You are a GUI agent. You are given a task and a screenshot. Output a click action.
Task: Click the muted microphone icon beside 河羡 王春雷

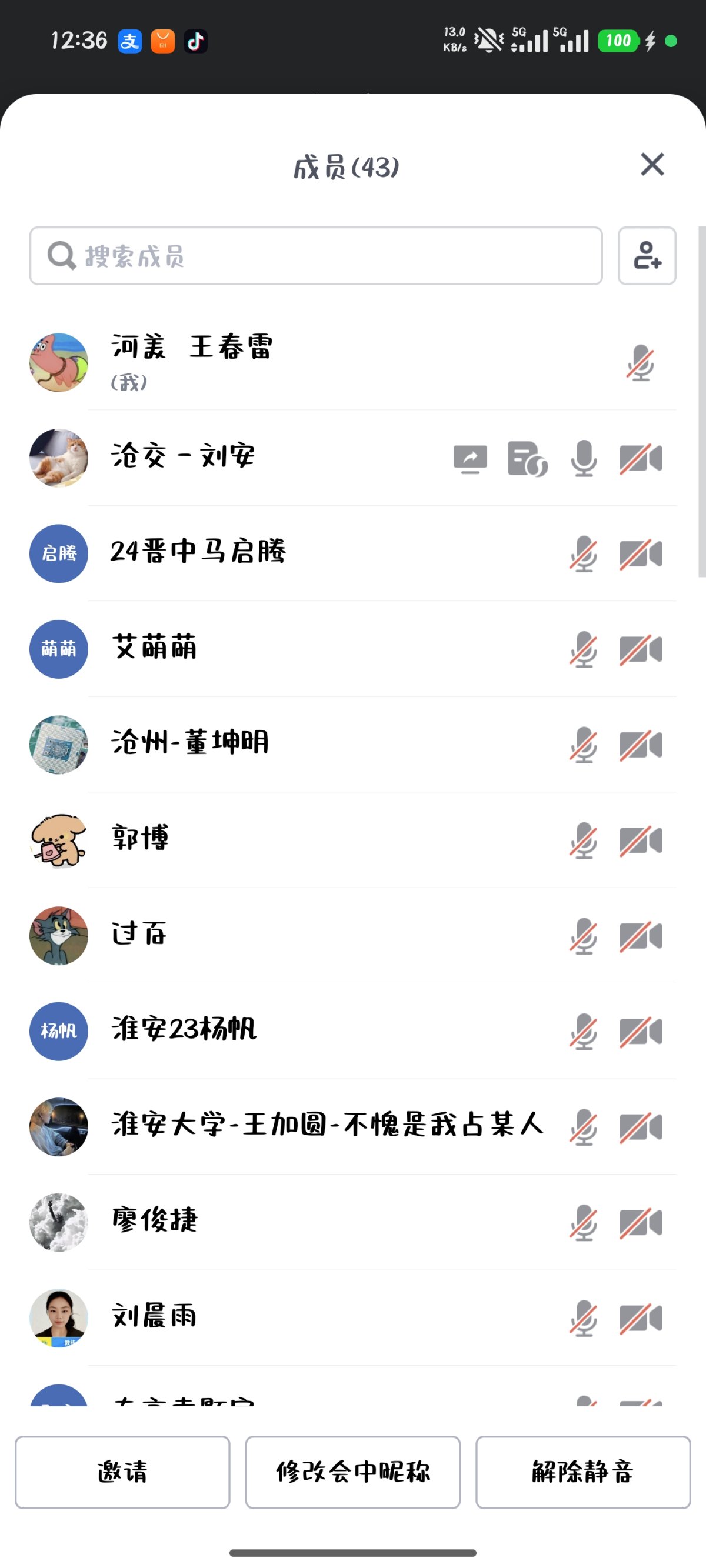point(640,363)
